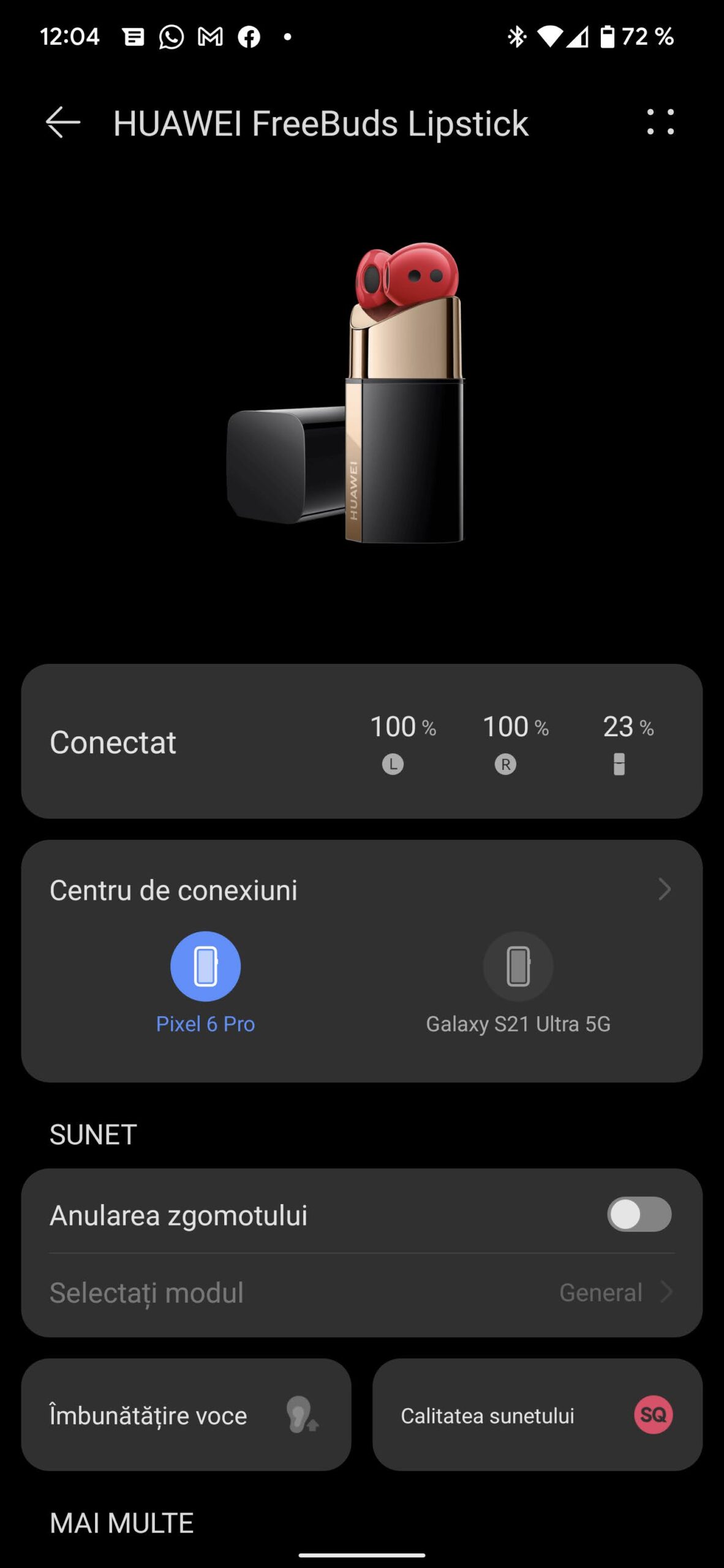Open Selectați modul setting
This screenshot has width=724, height=1568.
pos(361,1293)
